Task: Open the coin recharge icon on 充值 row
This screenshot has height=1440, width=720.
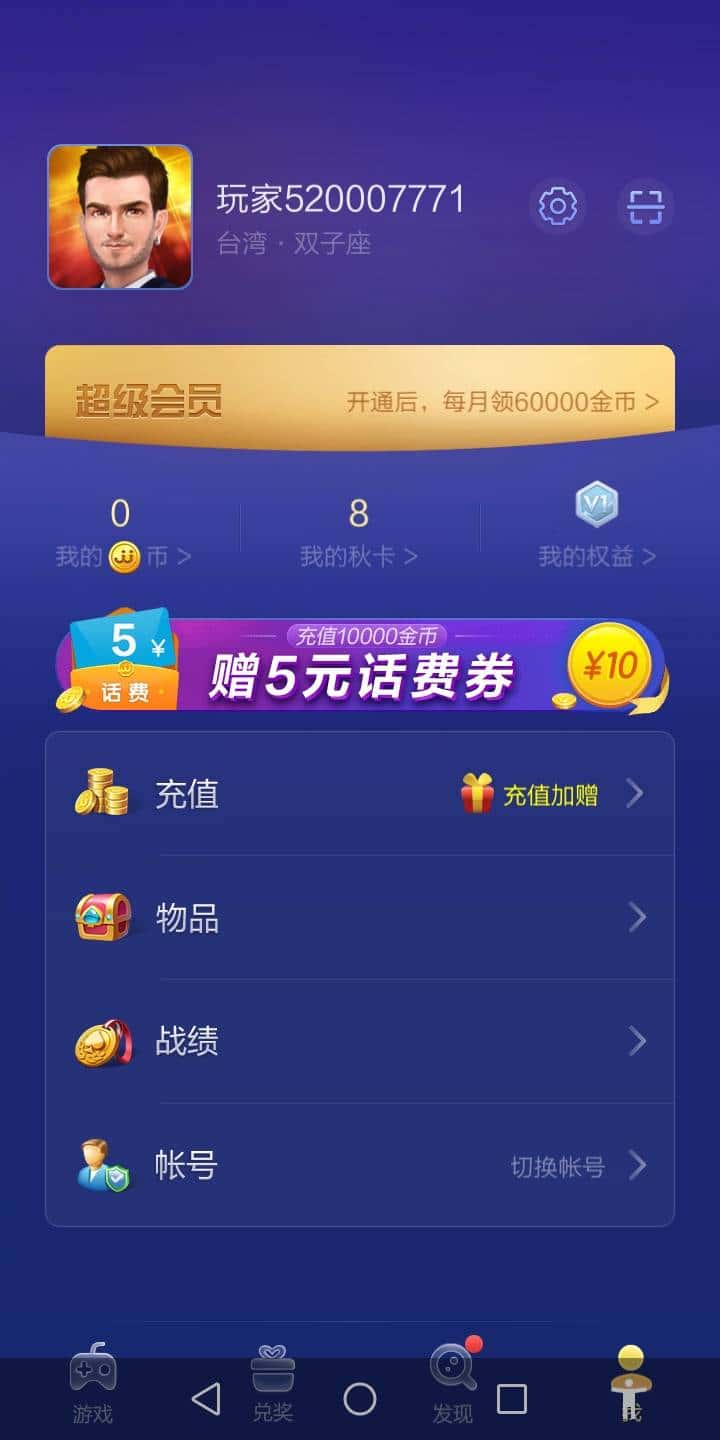Action: (104, 793)
